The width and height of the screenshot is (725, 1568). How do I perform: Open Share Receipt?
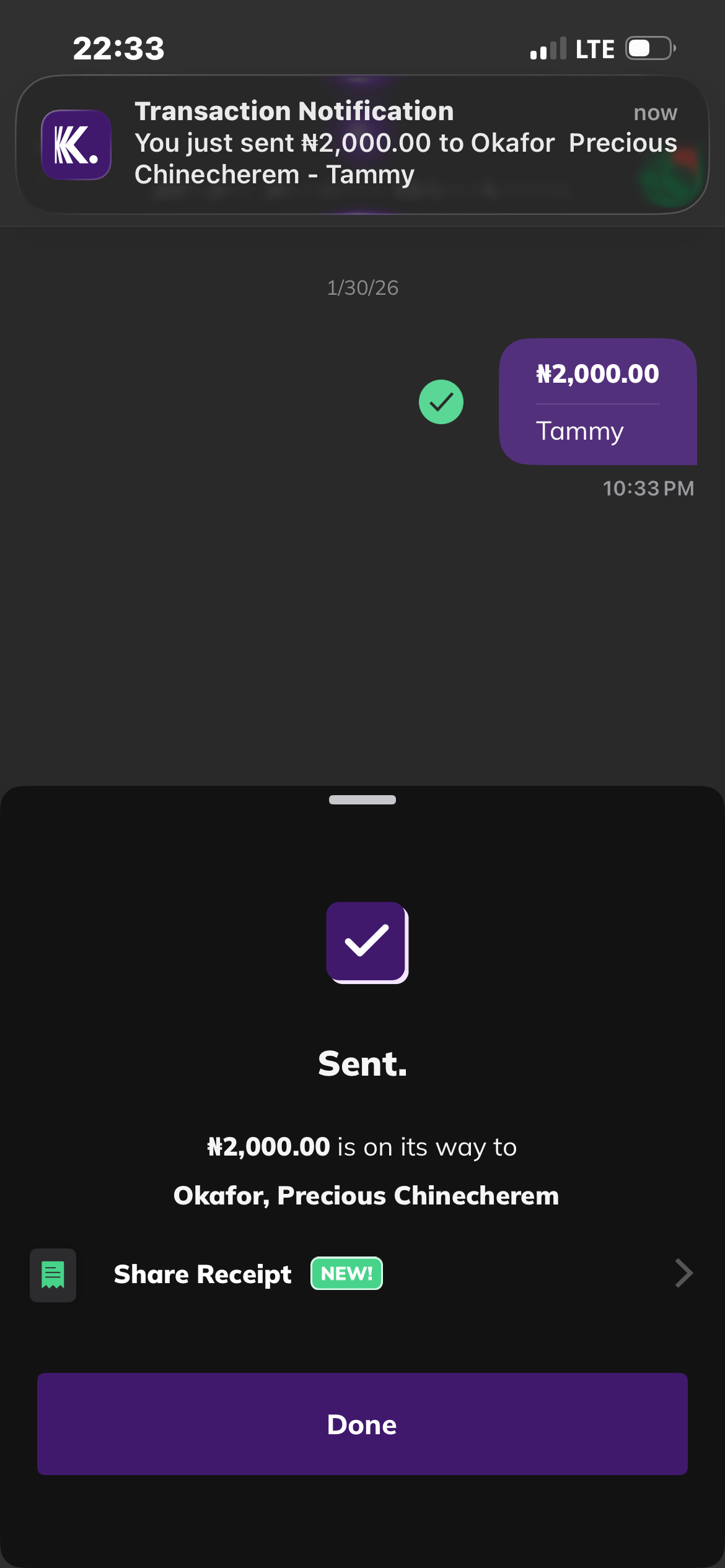(362, 1274)
